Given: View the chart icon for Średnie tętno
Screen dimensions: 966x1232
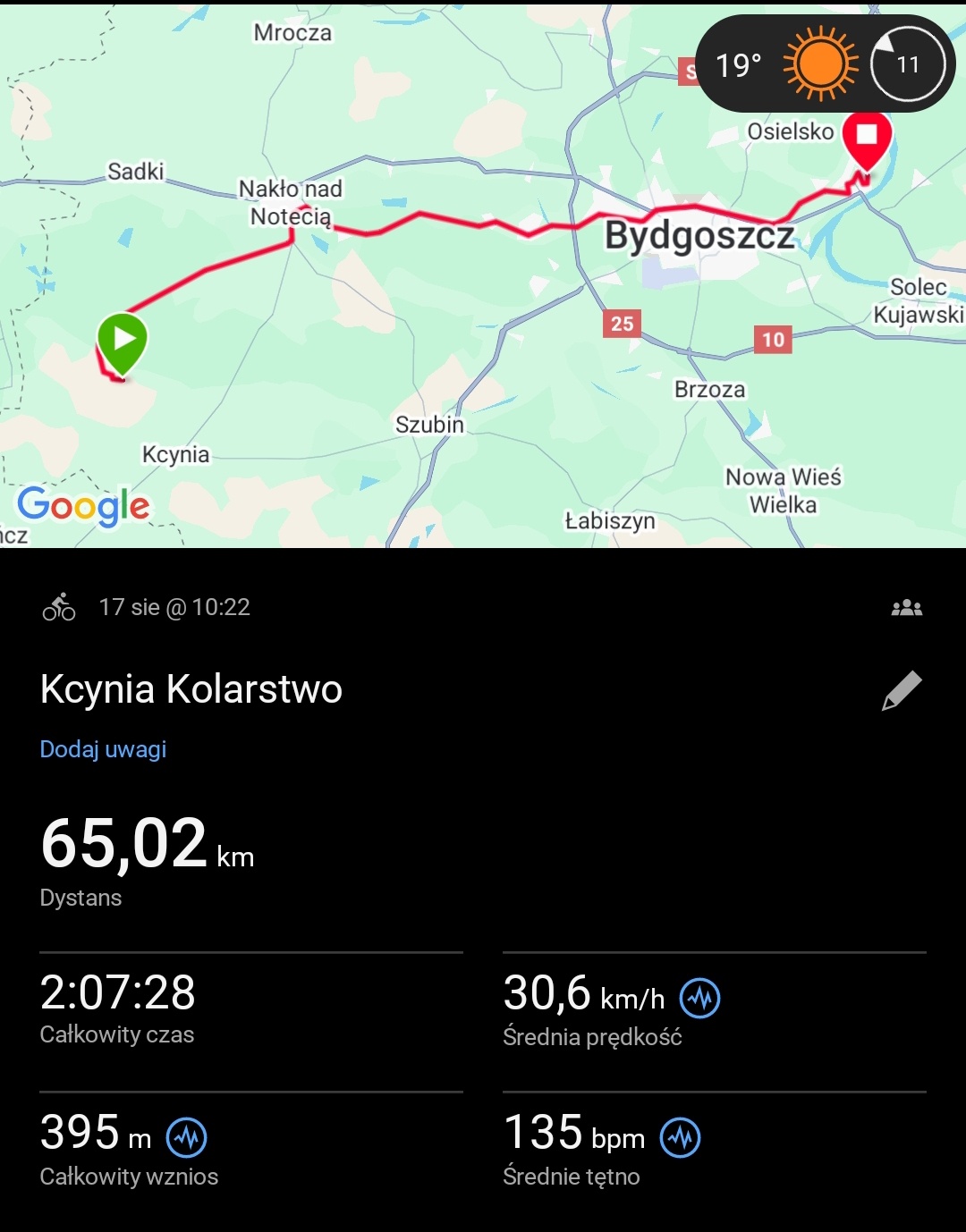Looking at the screenshot, I should tap(680, 1138).
